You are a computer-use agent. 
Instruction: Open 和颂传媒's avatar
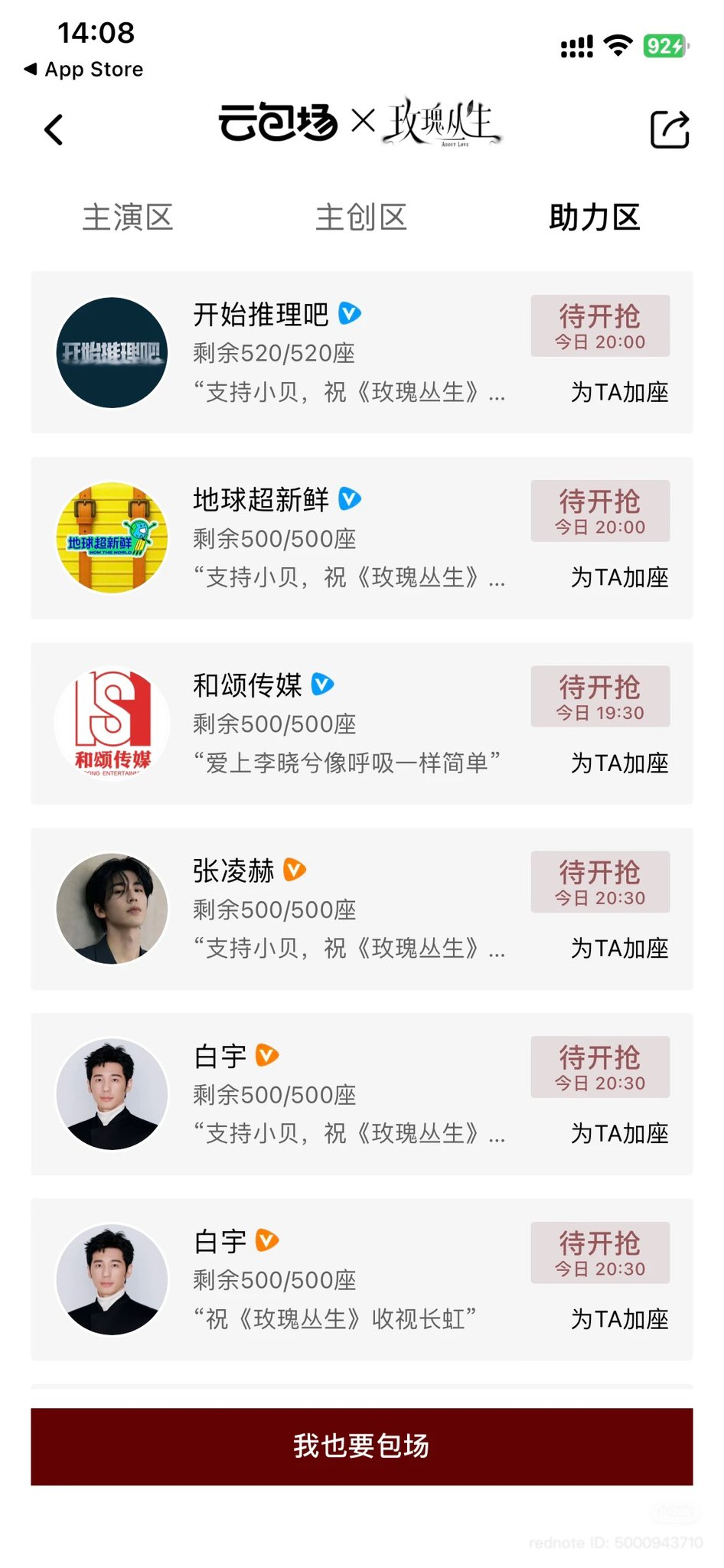112,723
